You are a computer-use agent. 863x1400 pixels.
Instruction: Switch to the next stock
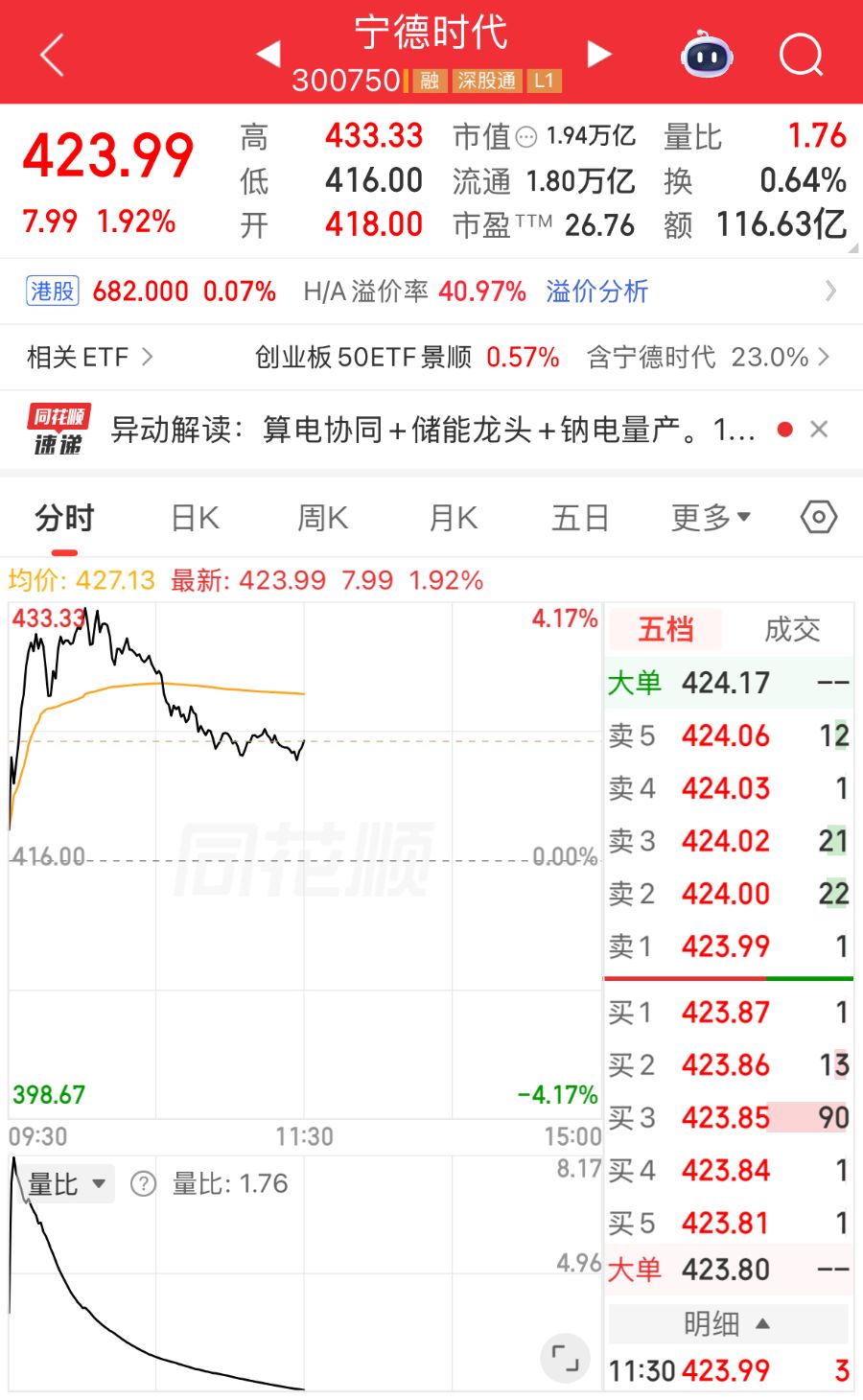[599, 54]
